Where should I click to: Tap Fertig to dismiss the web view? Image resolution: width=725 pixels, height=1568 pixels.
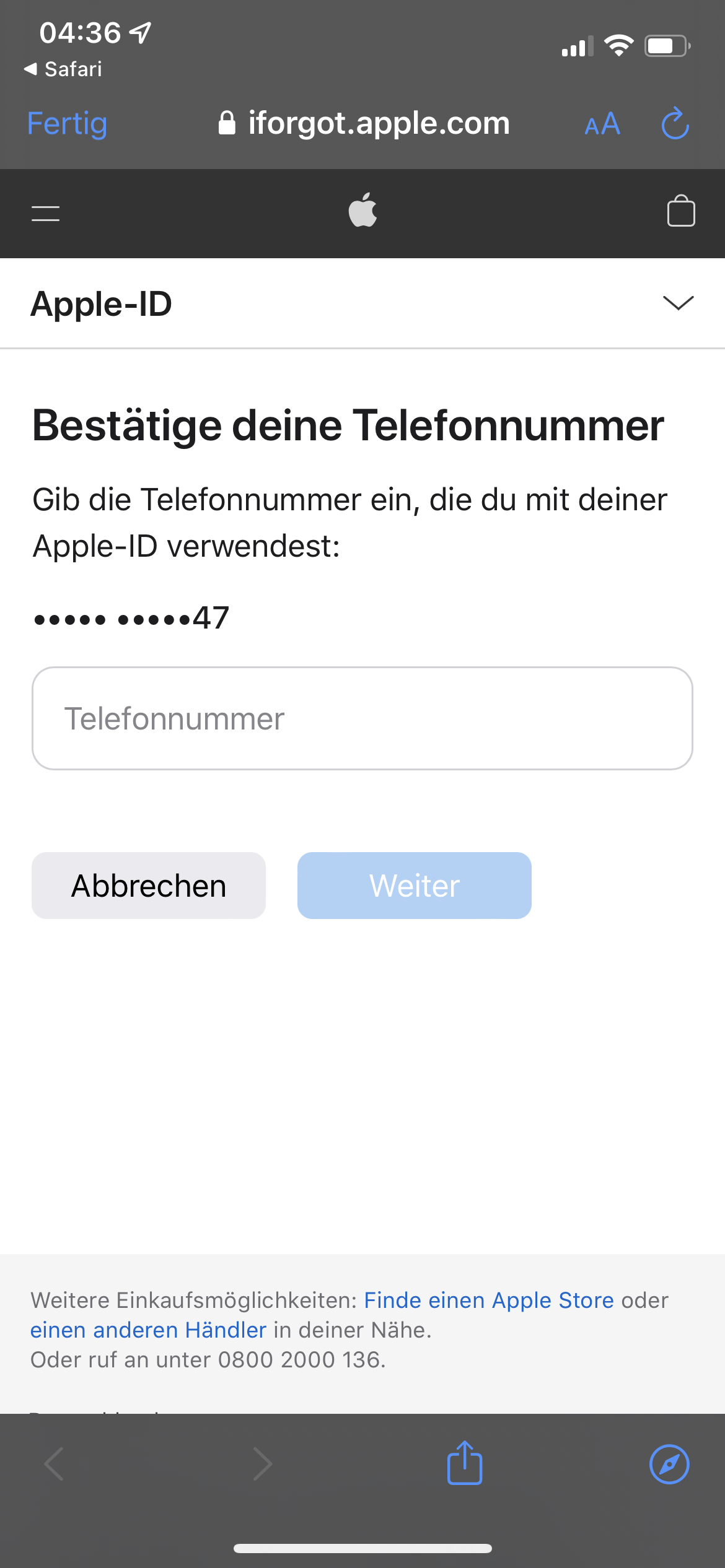[66, 123]
